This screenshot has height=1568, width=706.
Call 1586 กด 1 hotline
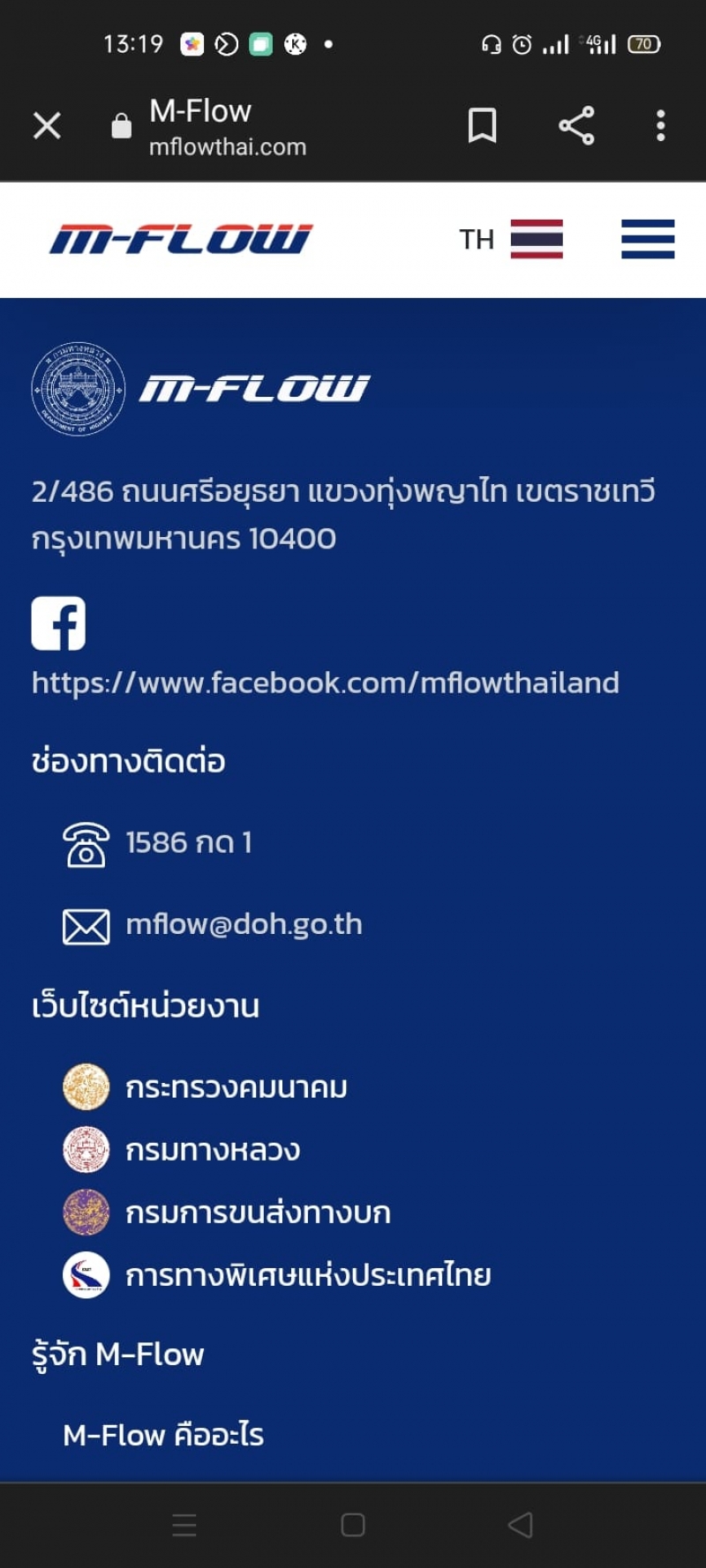pos(188,843)
